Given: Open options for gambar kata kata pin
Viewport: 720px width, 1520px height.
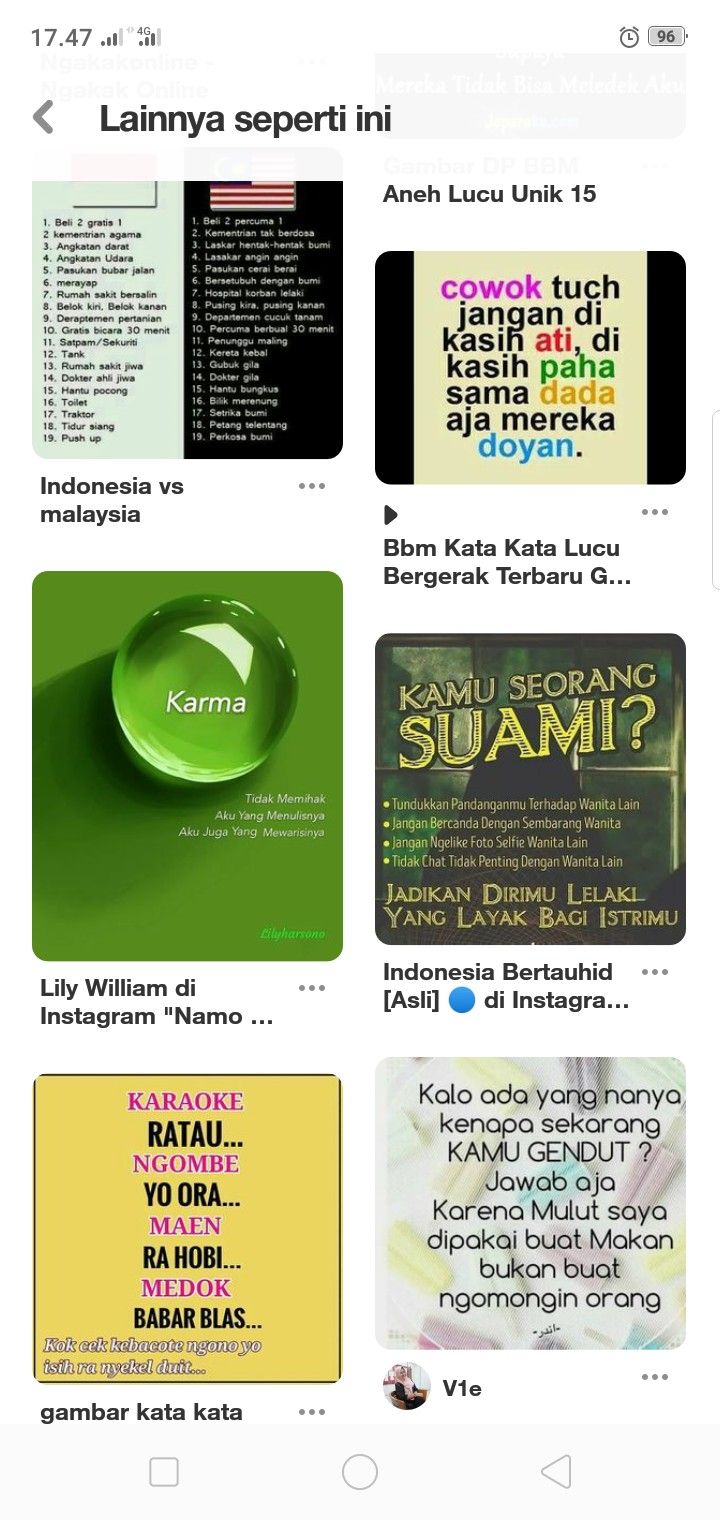Looking at the screenshot, I should point(312,1412).
